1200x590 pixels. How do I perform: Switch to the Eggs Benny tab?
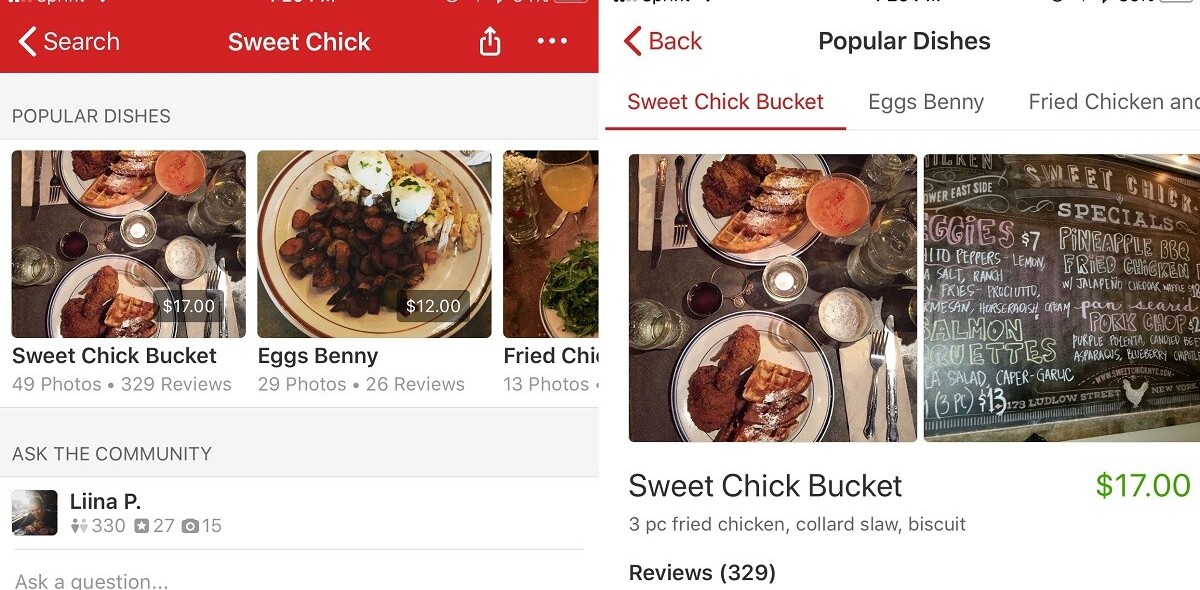coord(926,102)
